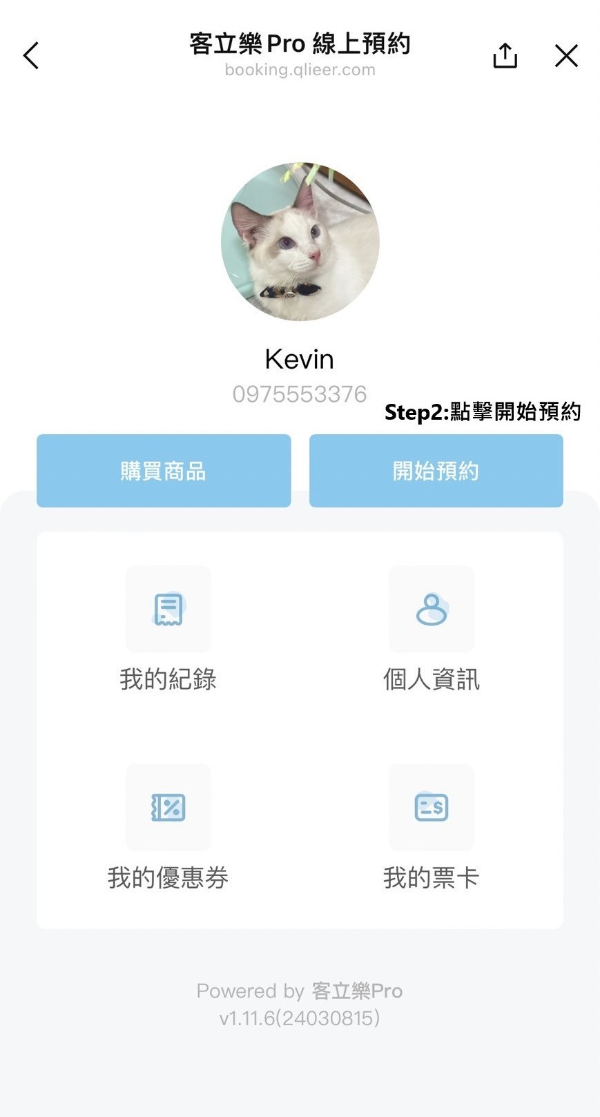Go back using the top-left arrow
Viewport: 600px width, 1117px height.
pyautogui.click(x=31, y=56)
